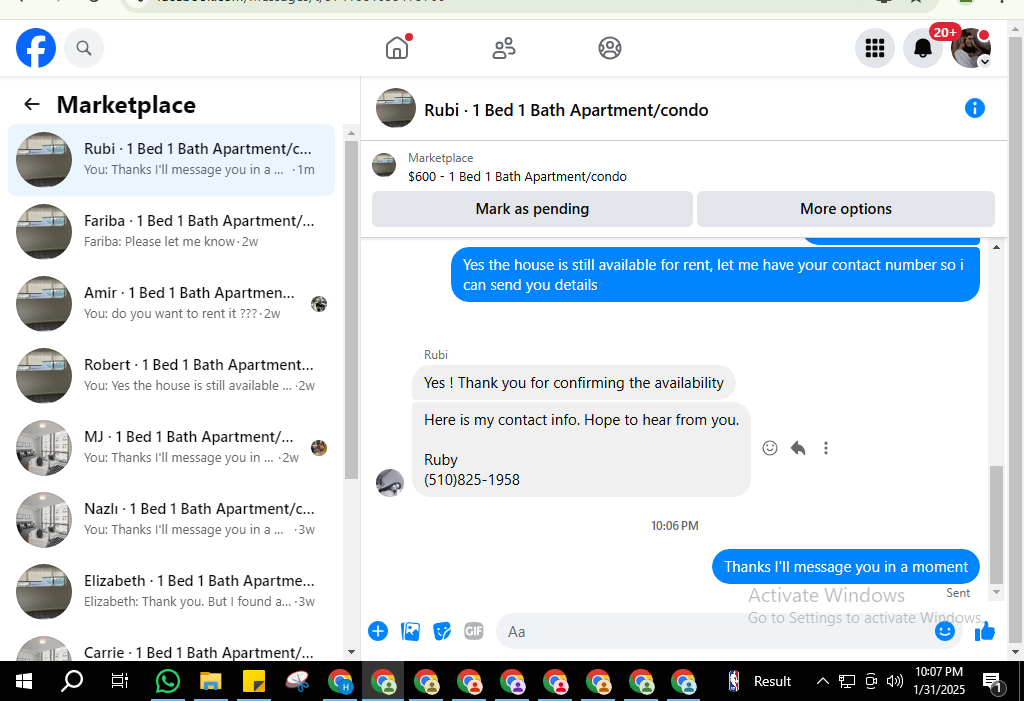The image size is (1024, 701).
Task: Mark the listing as pending
Action: [x=532, y=209]
